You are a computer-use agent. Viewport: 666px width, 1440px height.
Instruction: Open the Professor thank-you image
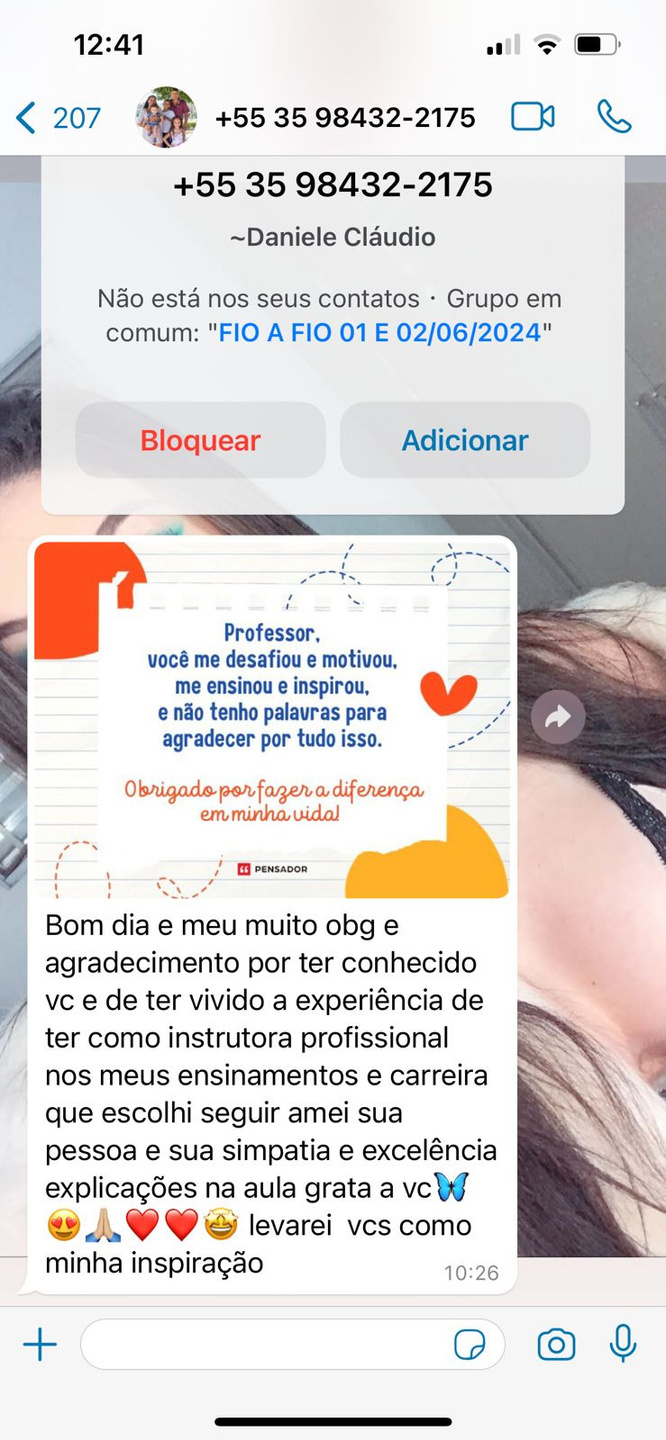click(x=272, y=720)
